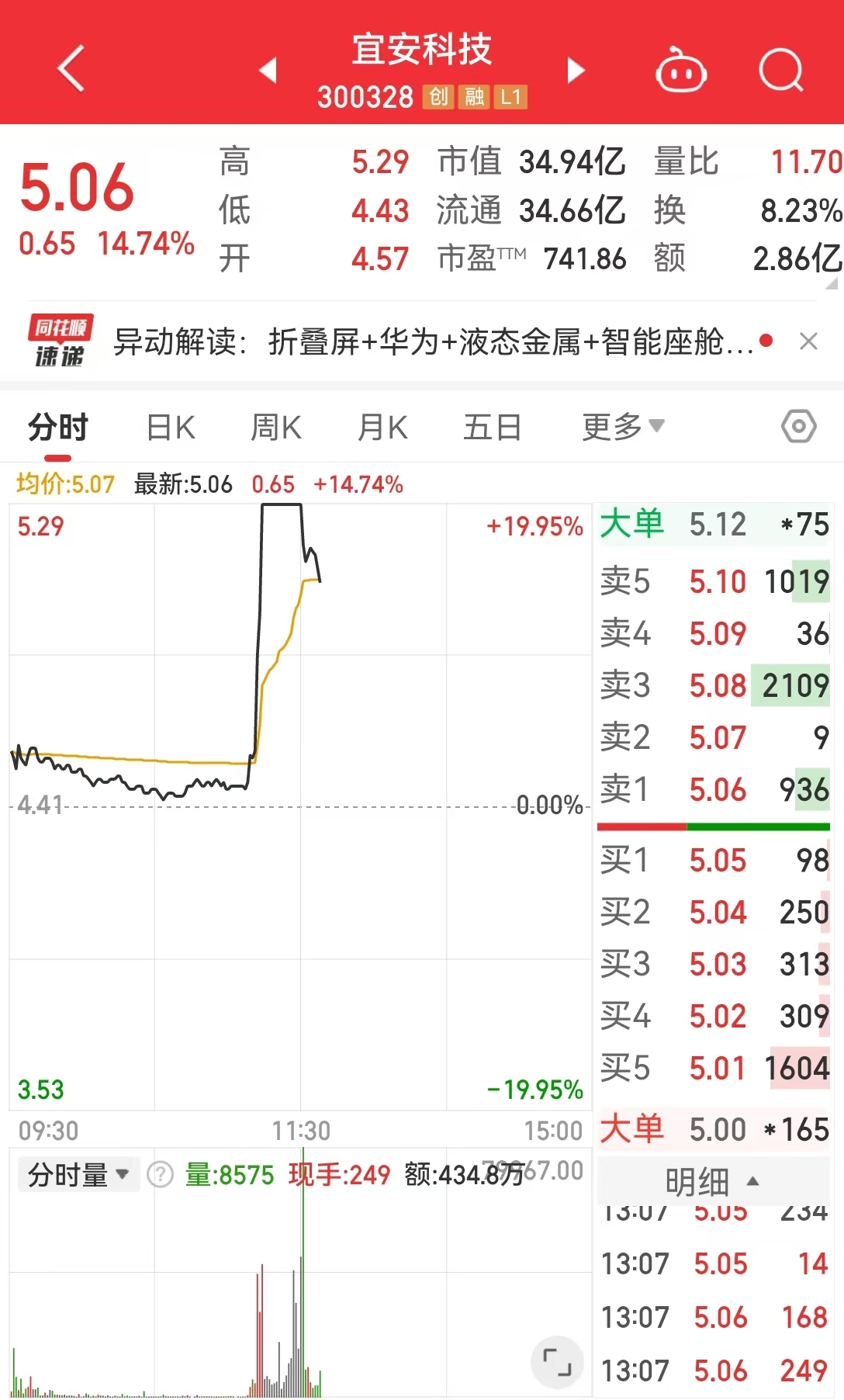Open the robot assistant icon

click(680, 71)
